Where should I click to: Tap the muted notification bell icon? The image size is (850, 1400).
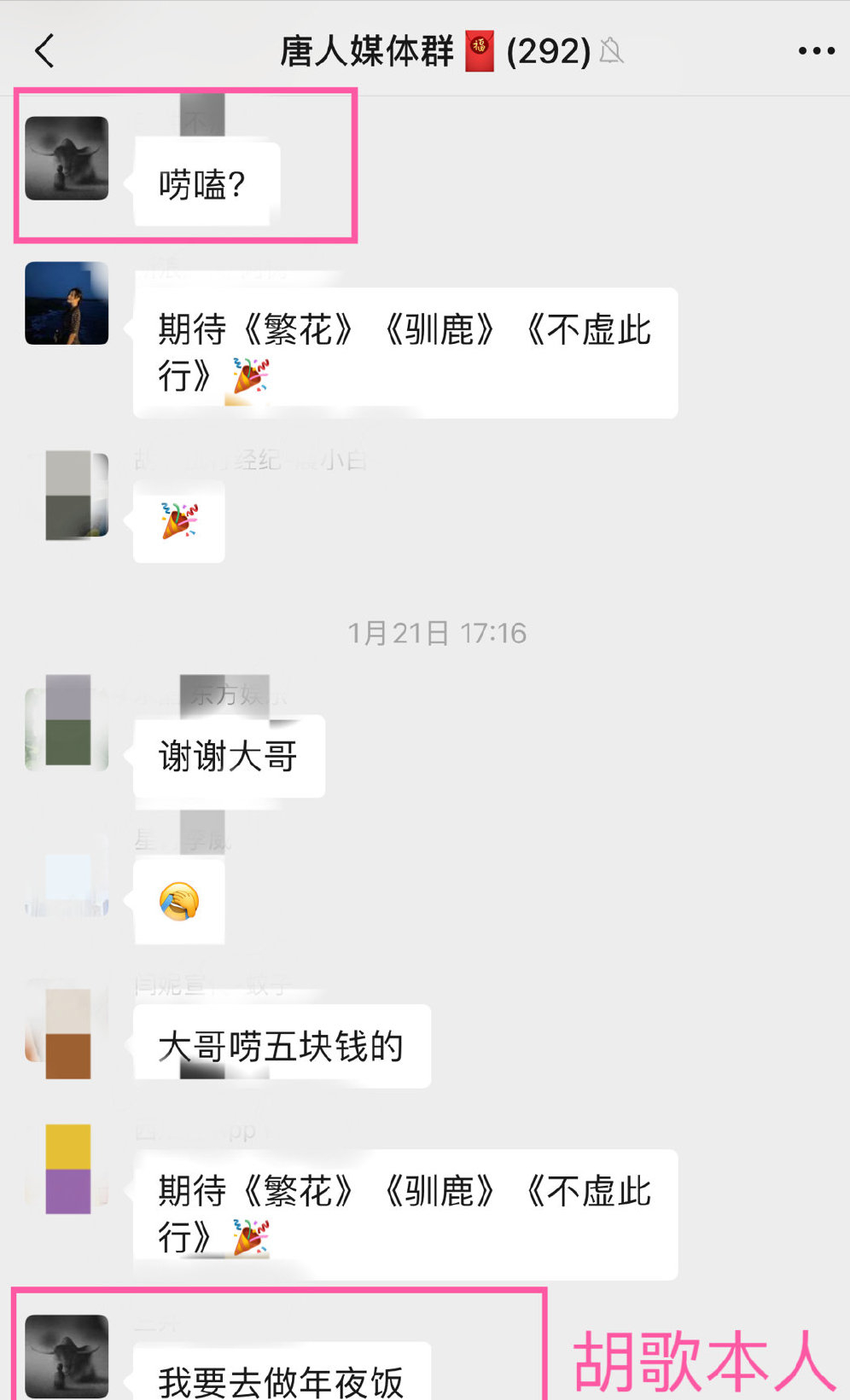(613, 53)
